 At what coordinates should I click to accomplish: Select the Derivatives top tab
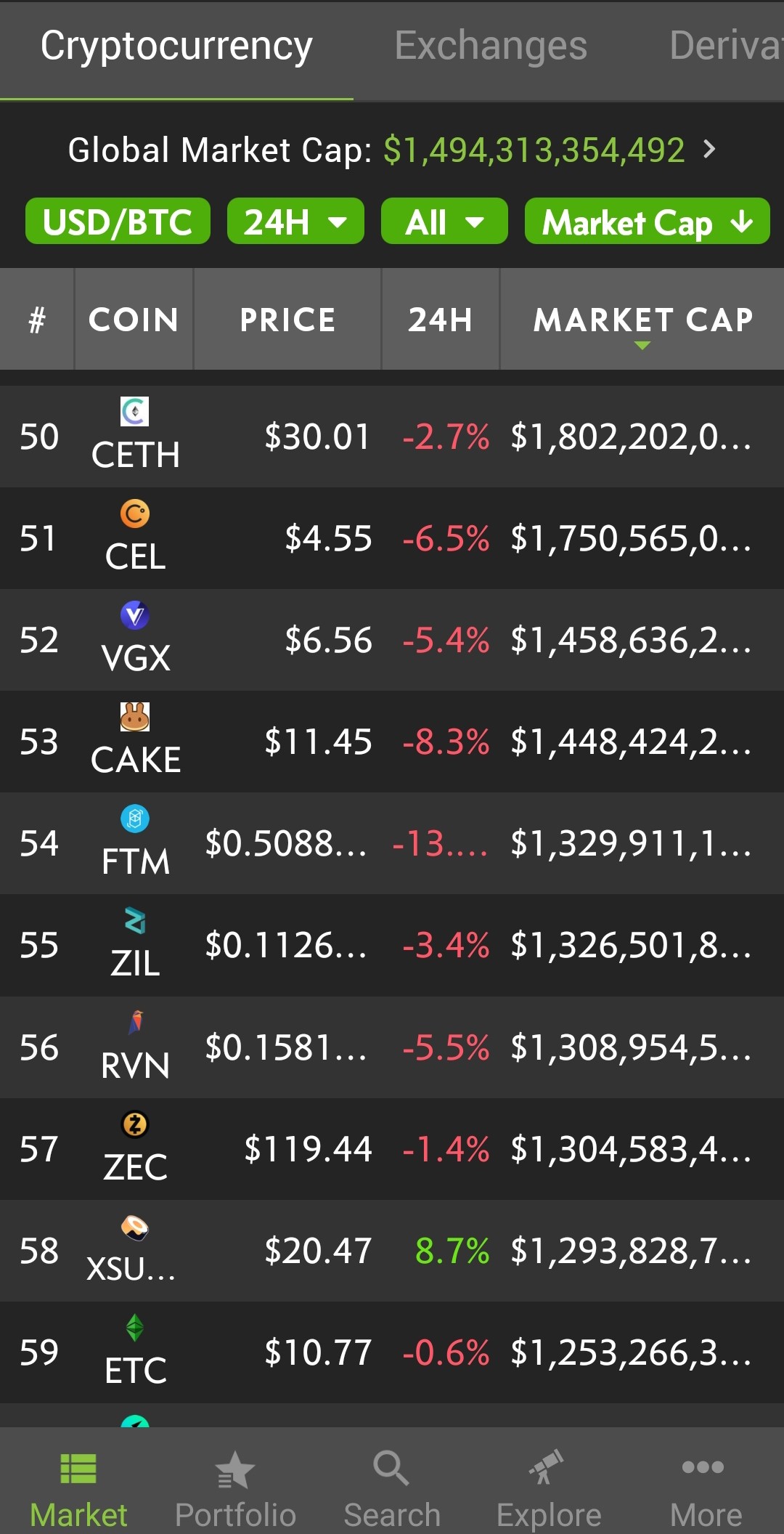pyautogui.click(x=726, y=46)
